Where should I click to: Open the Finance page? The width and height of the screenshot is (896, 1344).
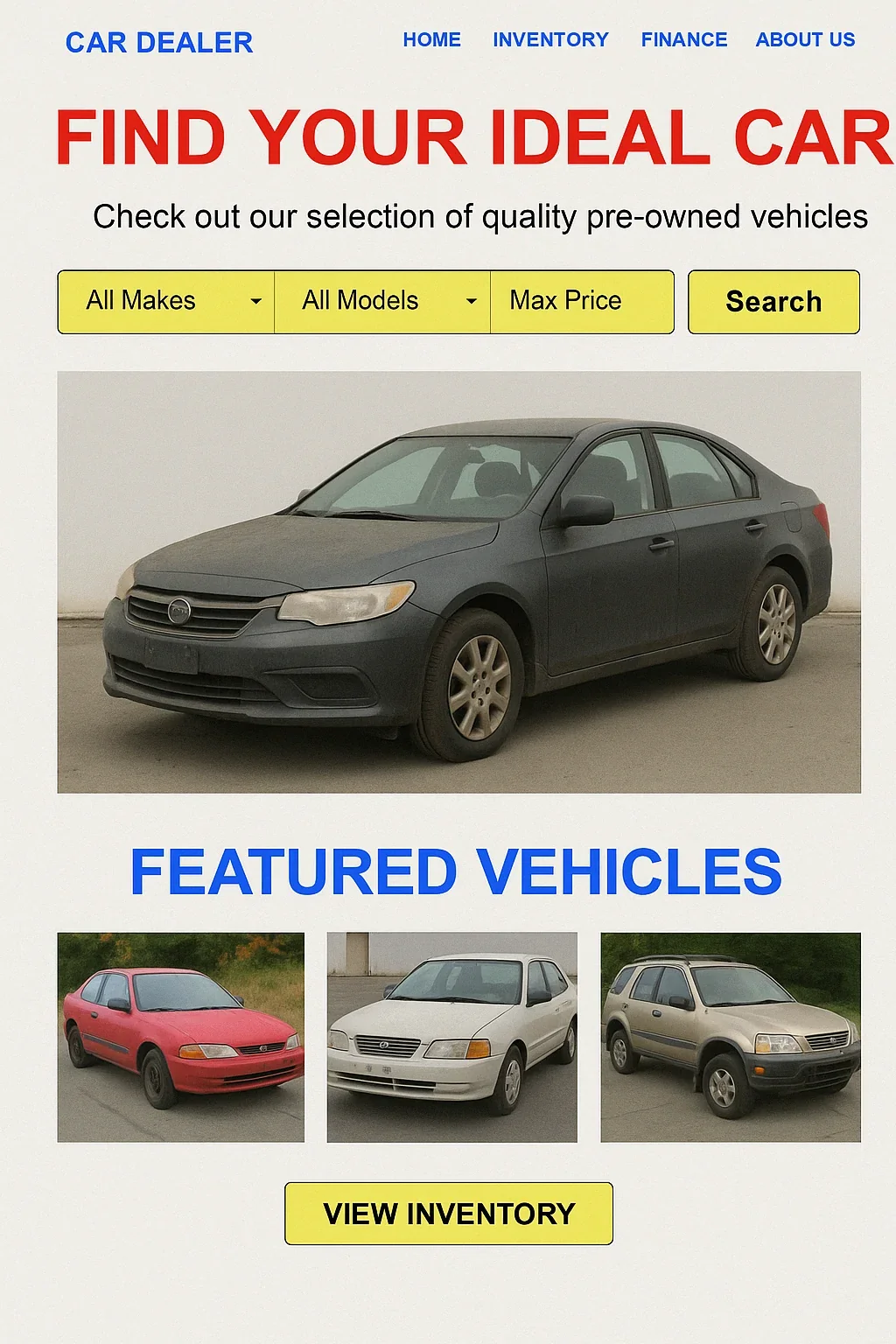tap(683, 40)
